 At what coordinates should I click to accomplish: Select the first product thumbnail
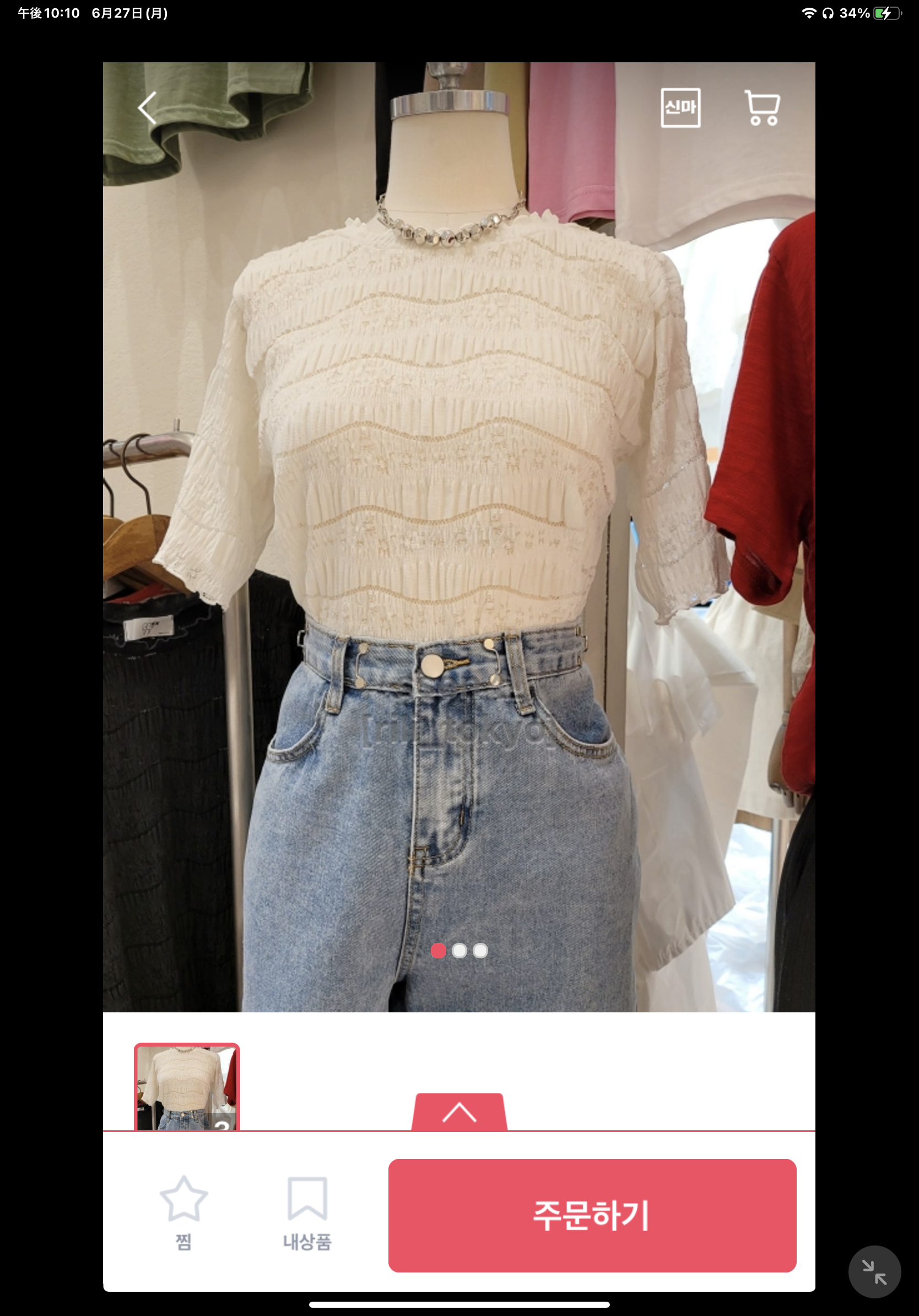coord(187,1087)
